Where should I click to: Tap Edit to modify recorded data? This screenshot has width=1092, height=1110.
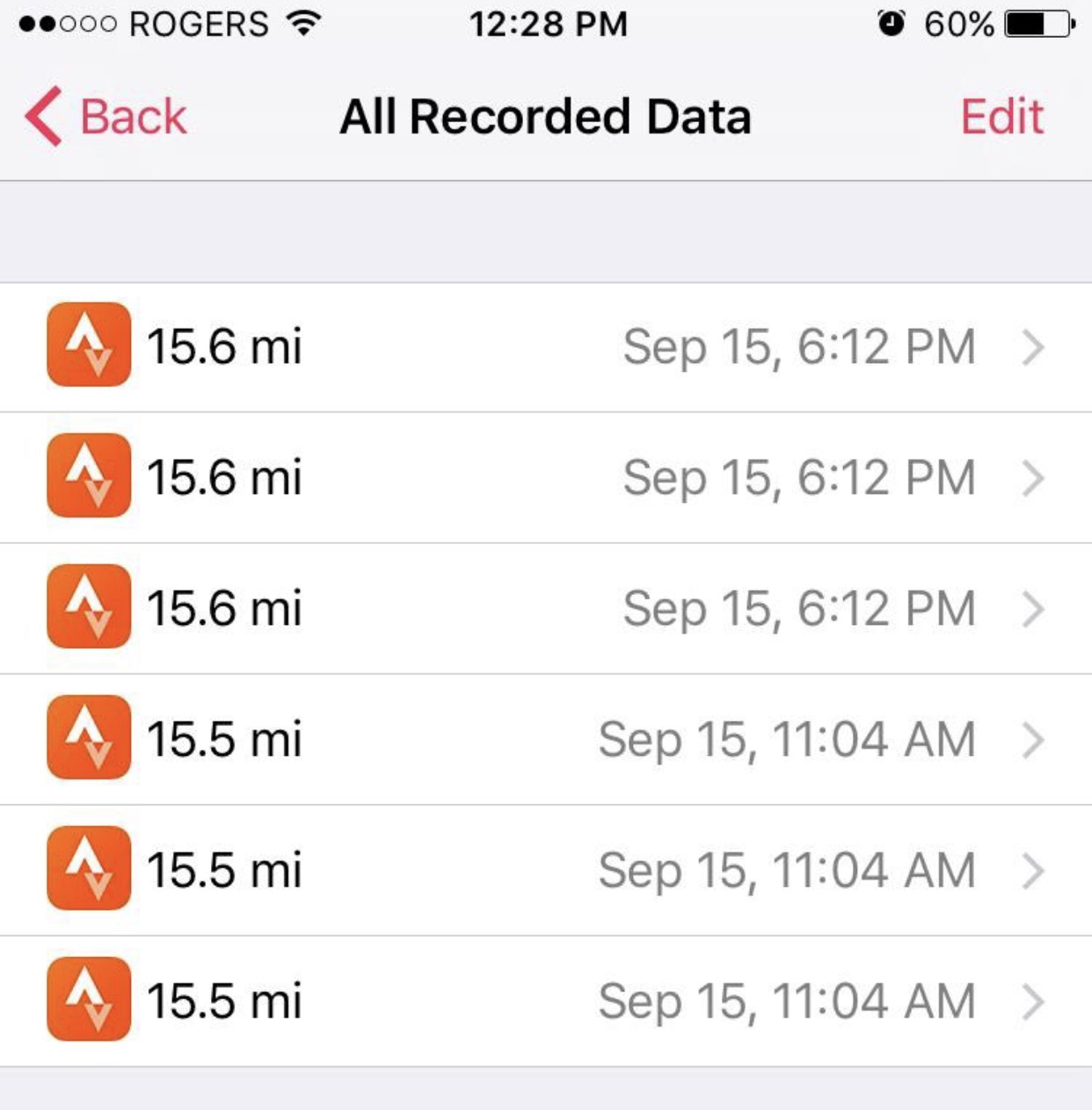pyautogui.click(x=1001, y=117)
